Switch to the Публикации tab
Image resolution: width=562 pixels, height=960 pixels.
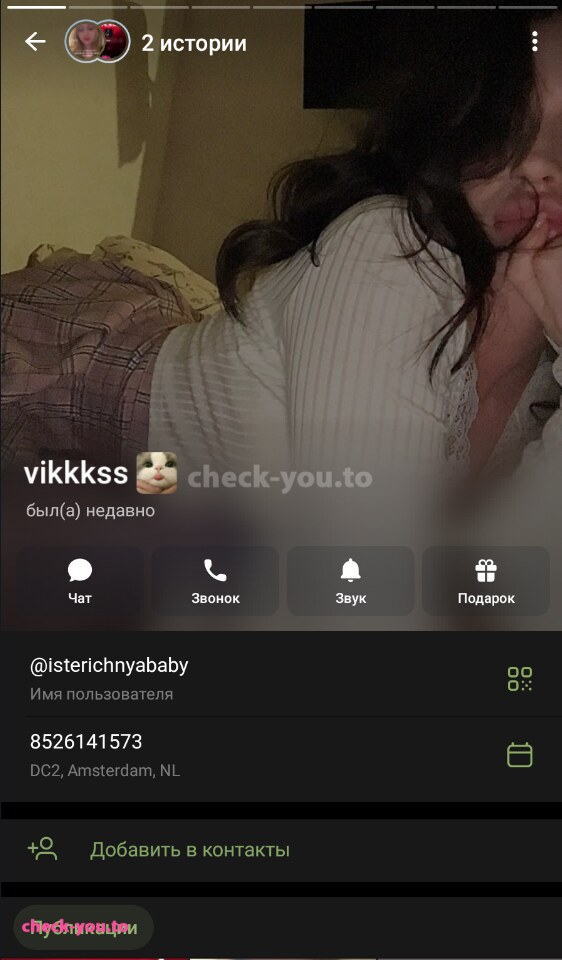click(83, 927)
